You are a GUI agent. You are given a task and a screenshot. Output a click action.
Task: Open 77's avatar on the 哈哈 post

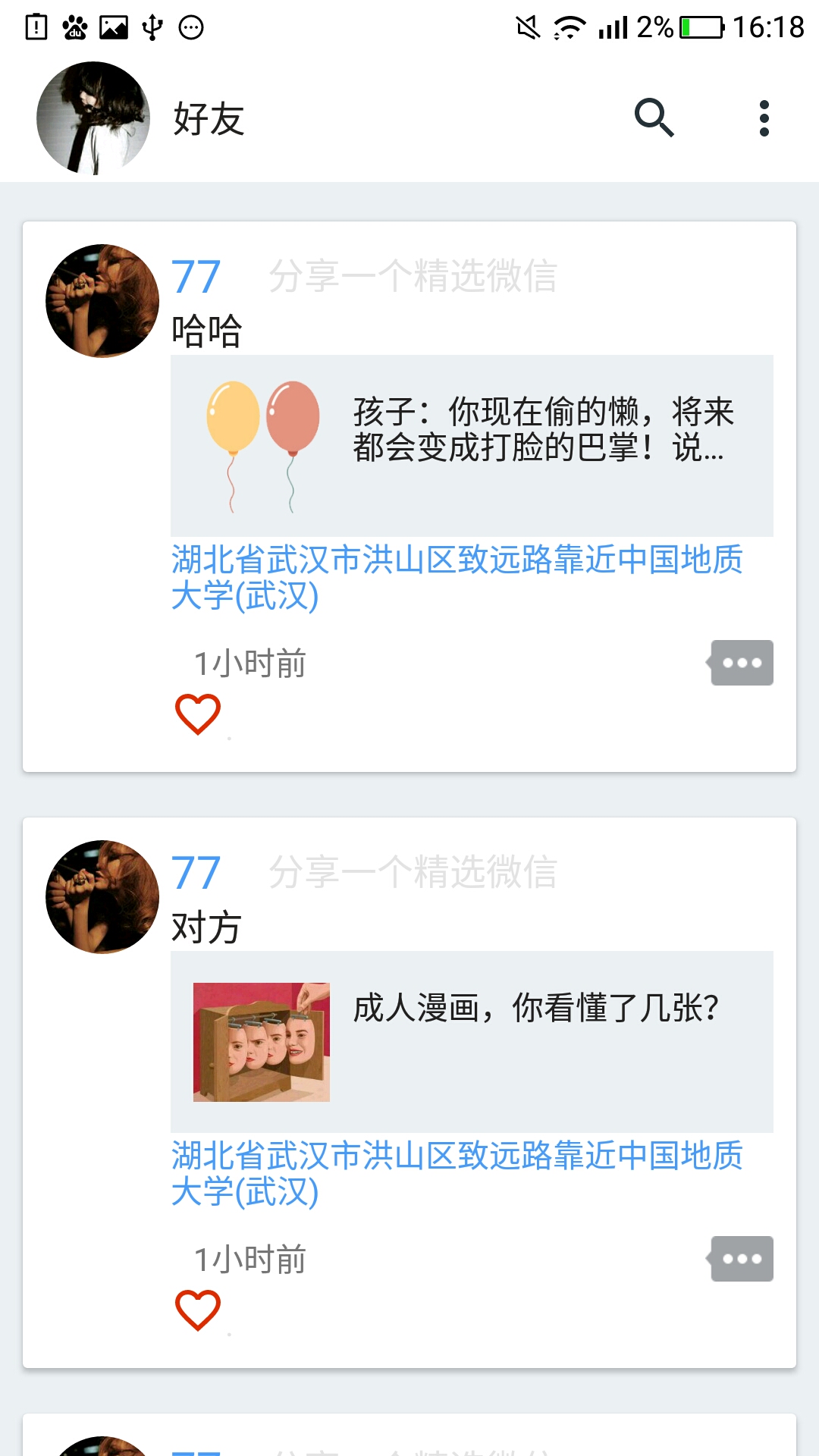coord(102,301)
